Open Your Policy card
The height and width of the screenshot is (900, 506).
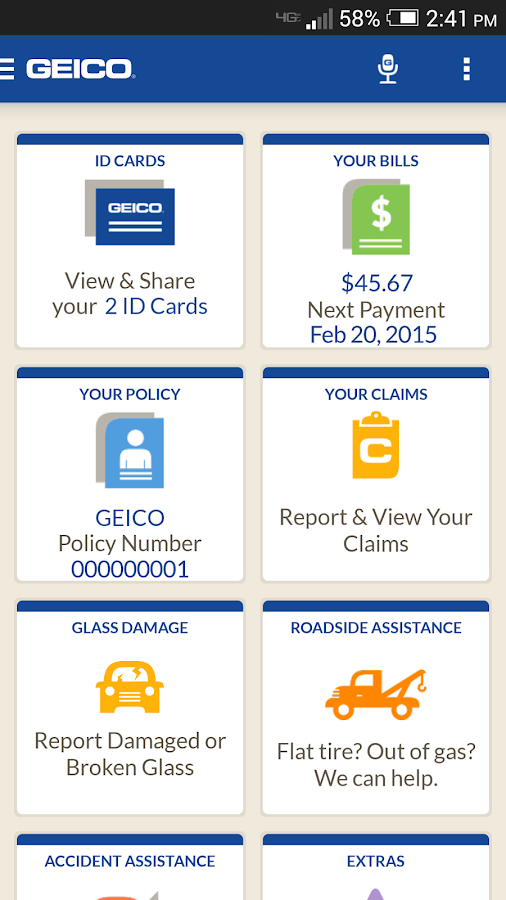point(130,474)
